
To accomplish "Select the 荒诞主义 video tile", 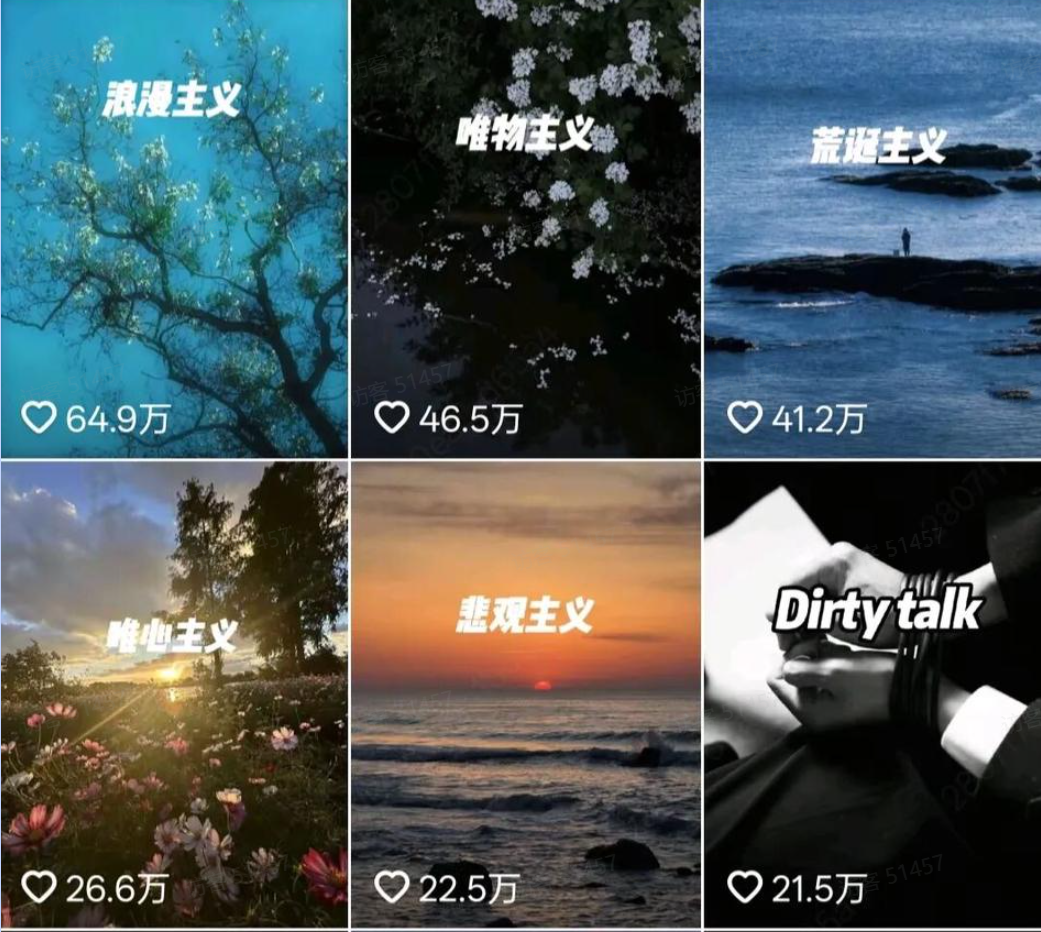I will click(x=873, y=230).
